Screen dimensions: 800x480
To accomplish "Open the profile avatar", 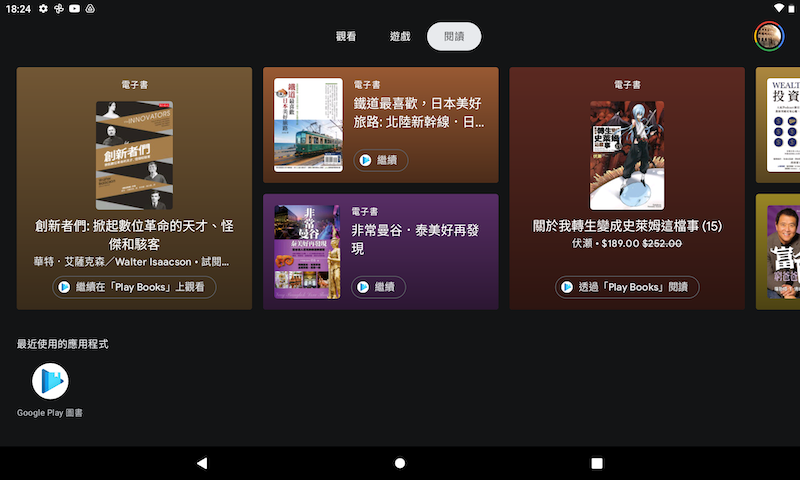I will (x=768, y=36).
